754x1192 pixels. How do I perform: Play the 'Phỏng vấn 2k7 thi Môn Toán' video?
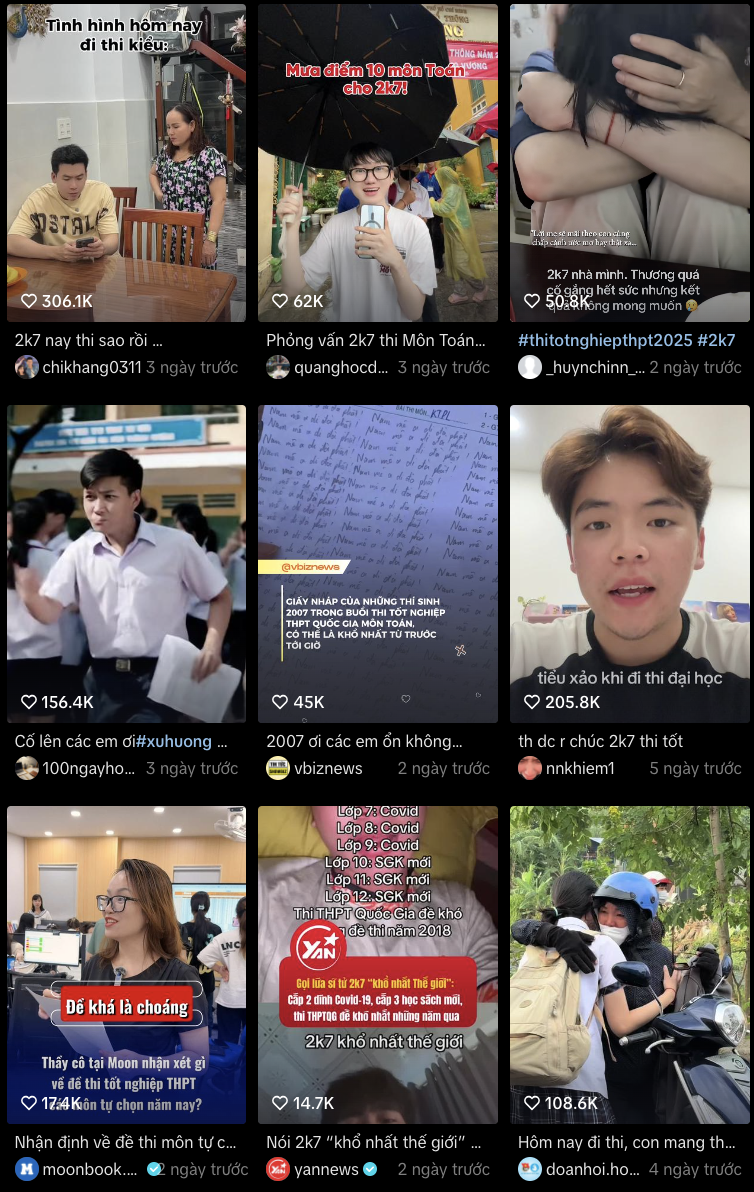pos(377,162)
